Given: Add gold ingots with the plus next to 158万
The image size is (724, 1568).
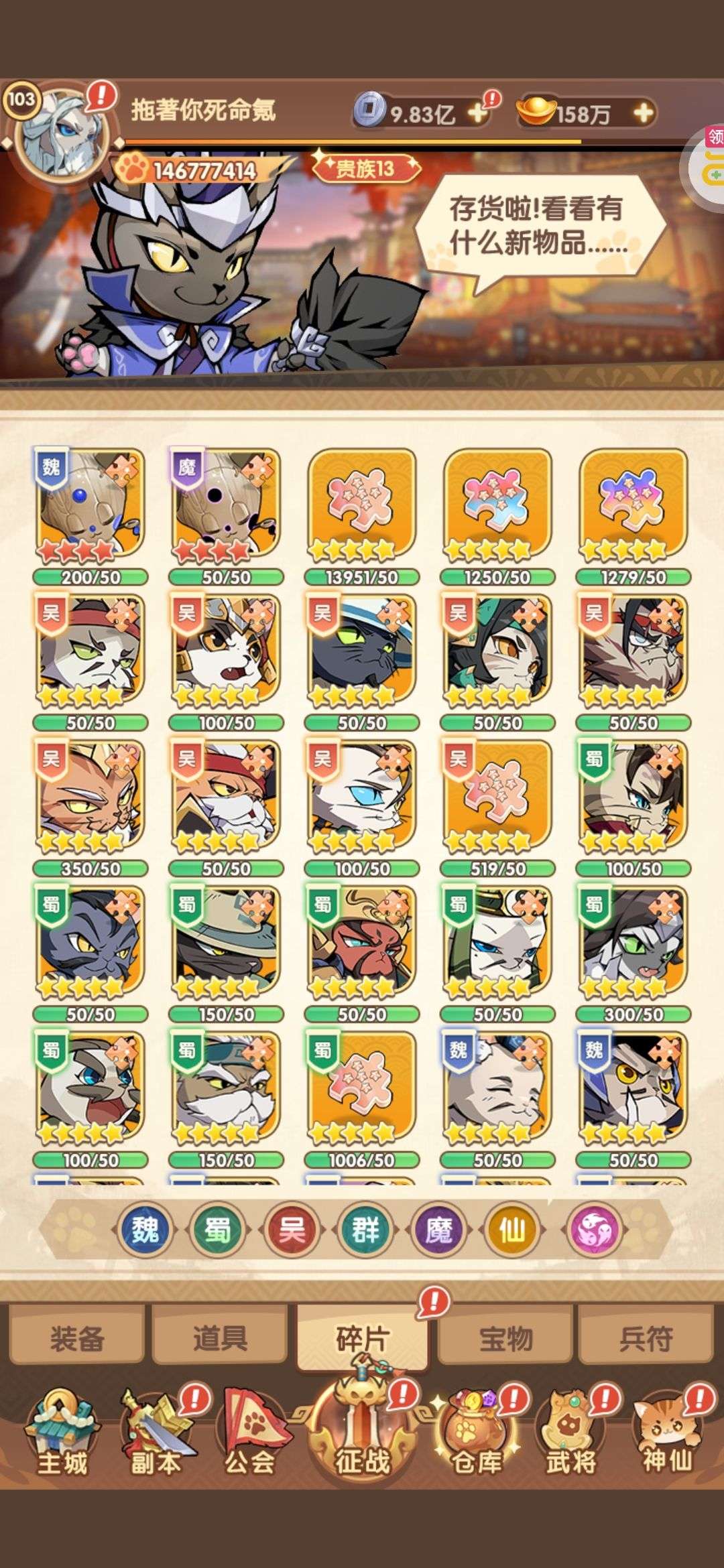Looking at the screenshot, I should coord(643,113).
